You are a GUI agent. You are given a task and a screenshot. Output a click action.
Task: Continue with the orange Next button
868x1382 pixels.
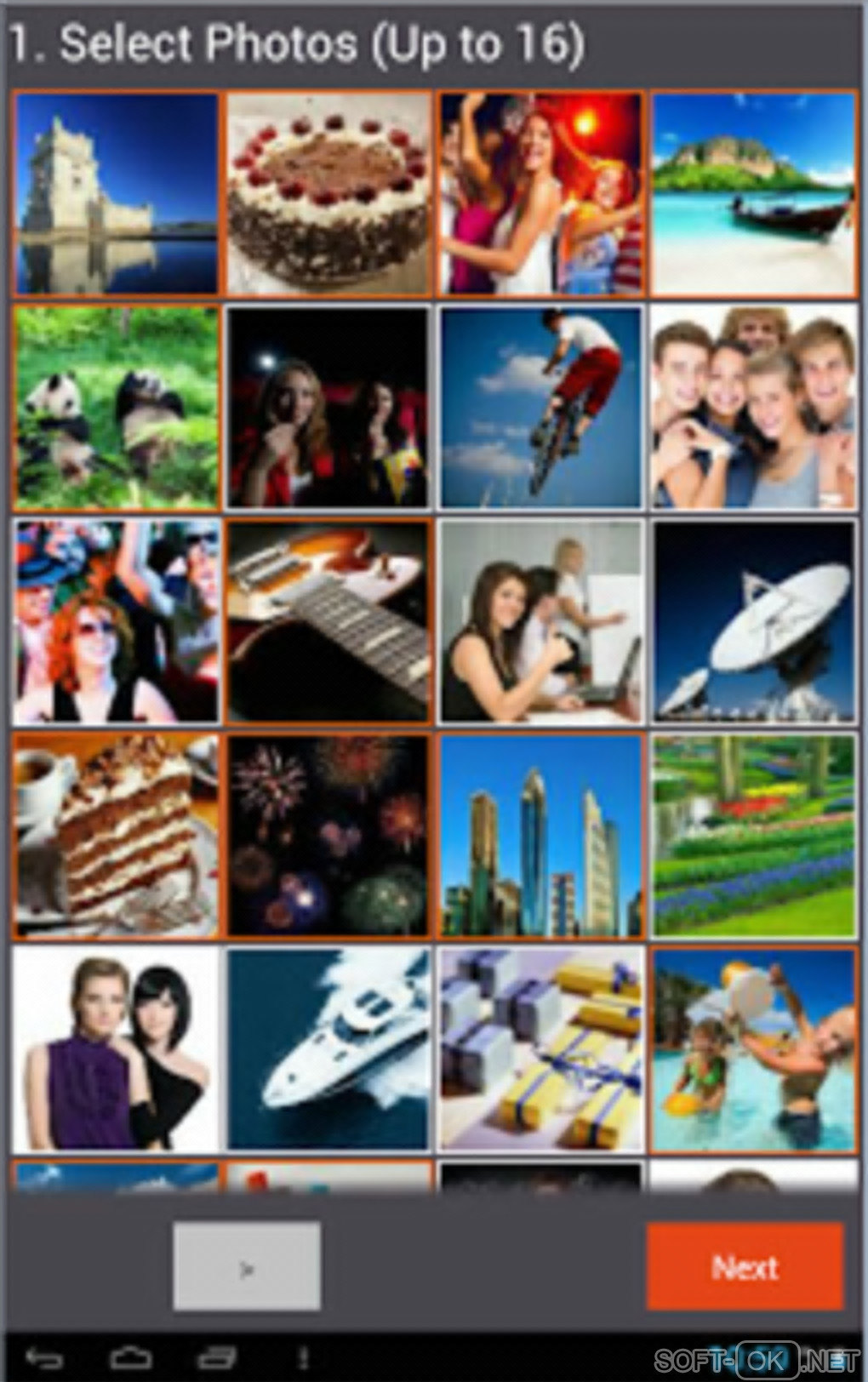(x=745, y=1267)
